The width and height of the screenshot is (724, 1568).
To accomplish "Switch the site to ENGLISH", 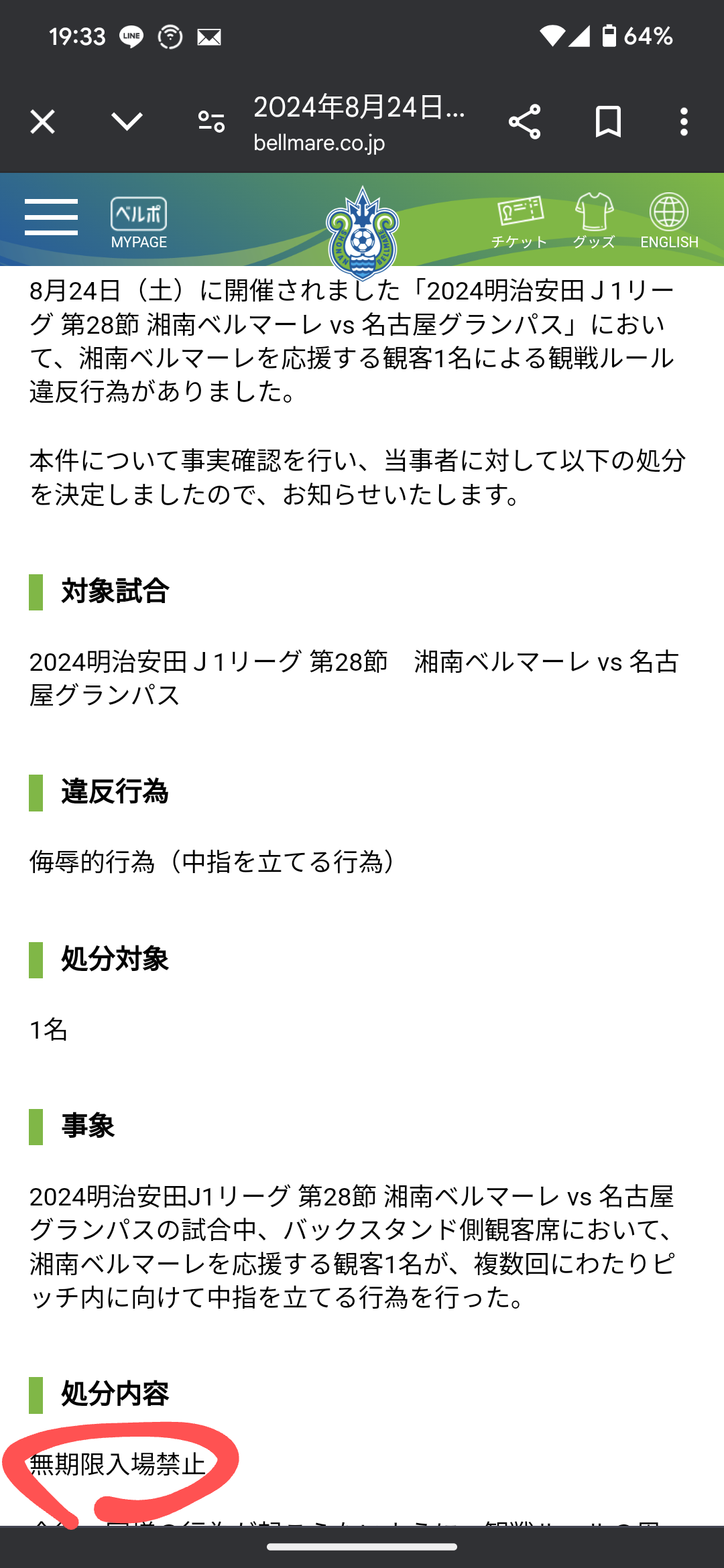I will coord(669,222).
